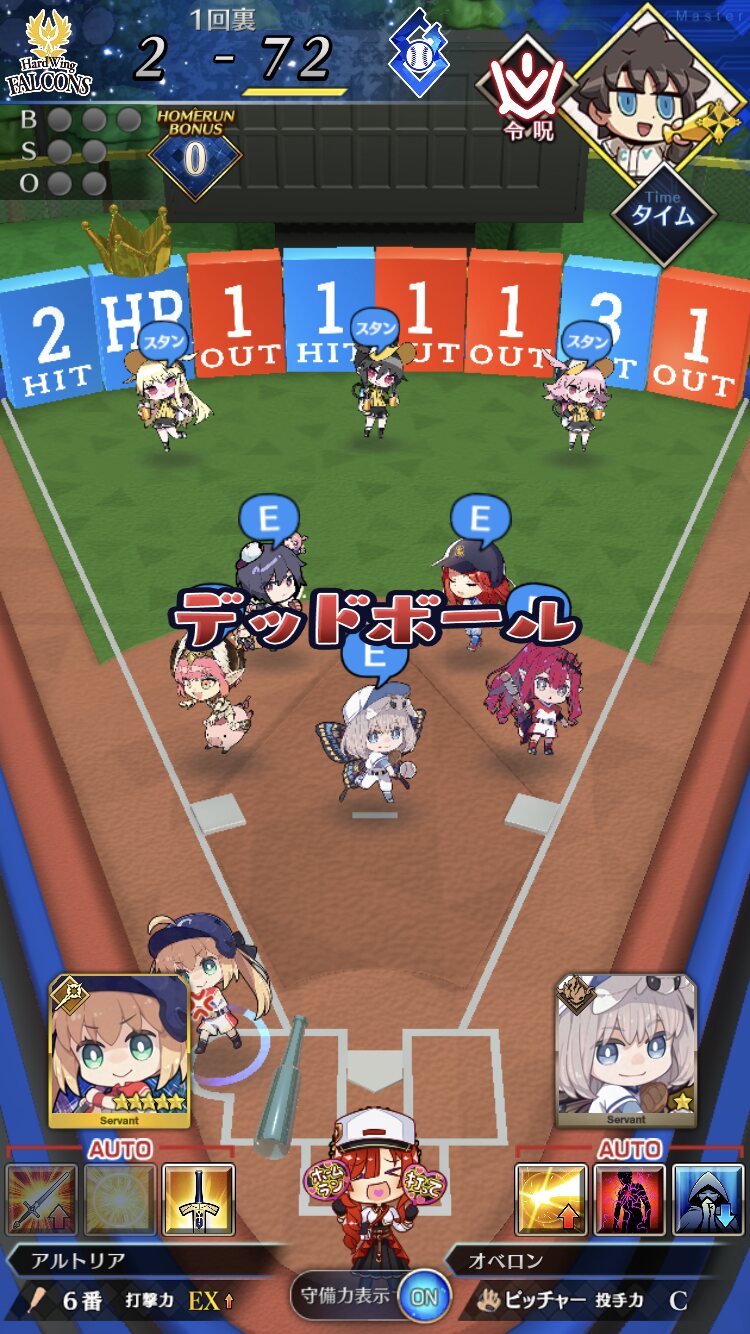Select Artoria's second faded skill icon
This screenshot has height=1334, width=750.
[x=120, y=1199]
